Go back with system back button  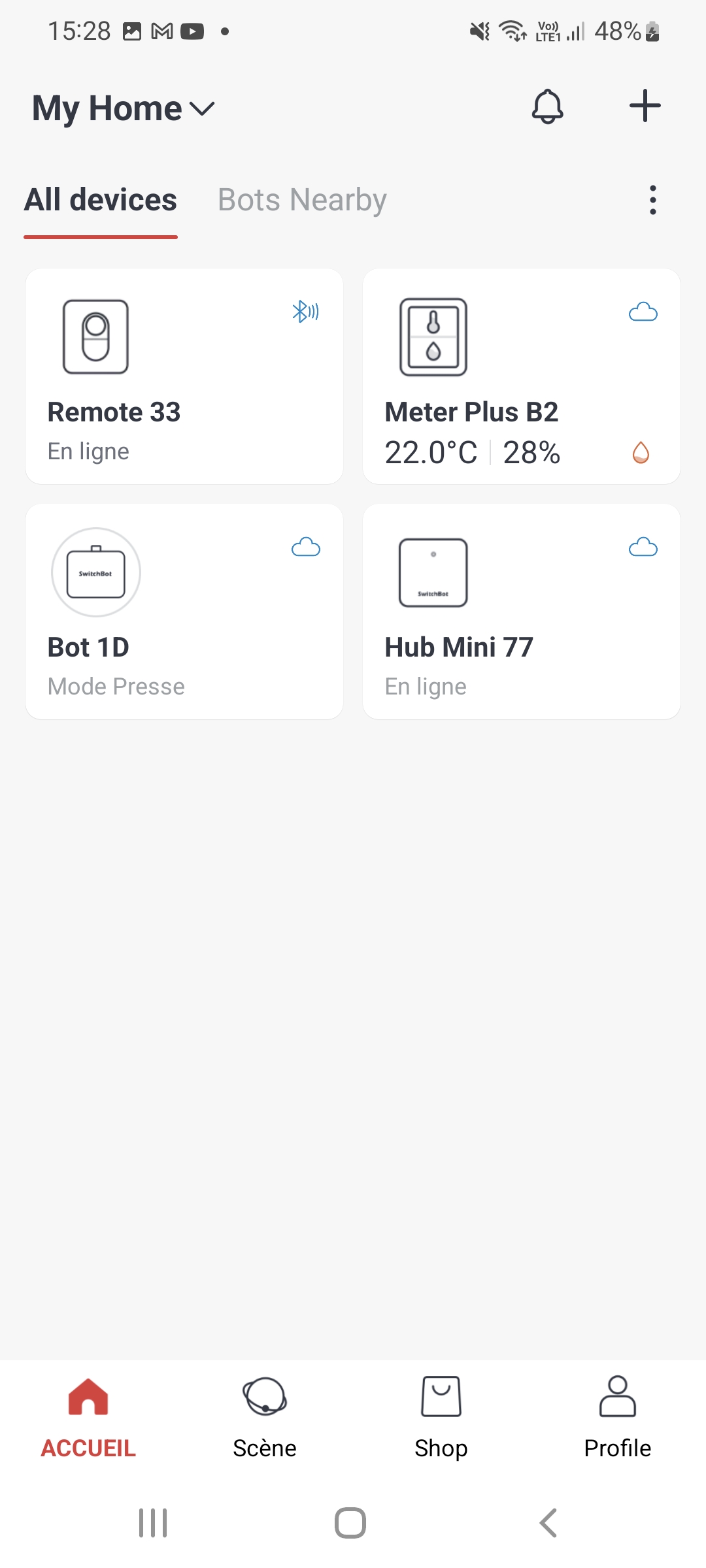click(x=548, y=1523)
